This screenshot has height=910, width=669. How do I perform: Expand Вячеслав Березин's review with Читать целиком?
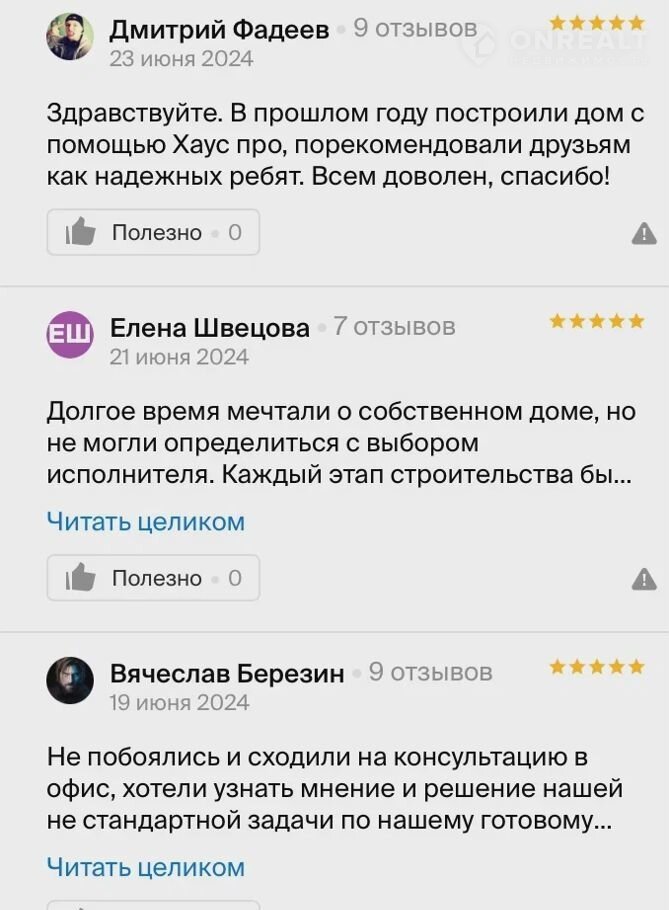(146, 867)
